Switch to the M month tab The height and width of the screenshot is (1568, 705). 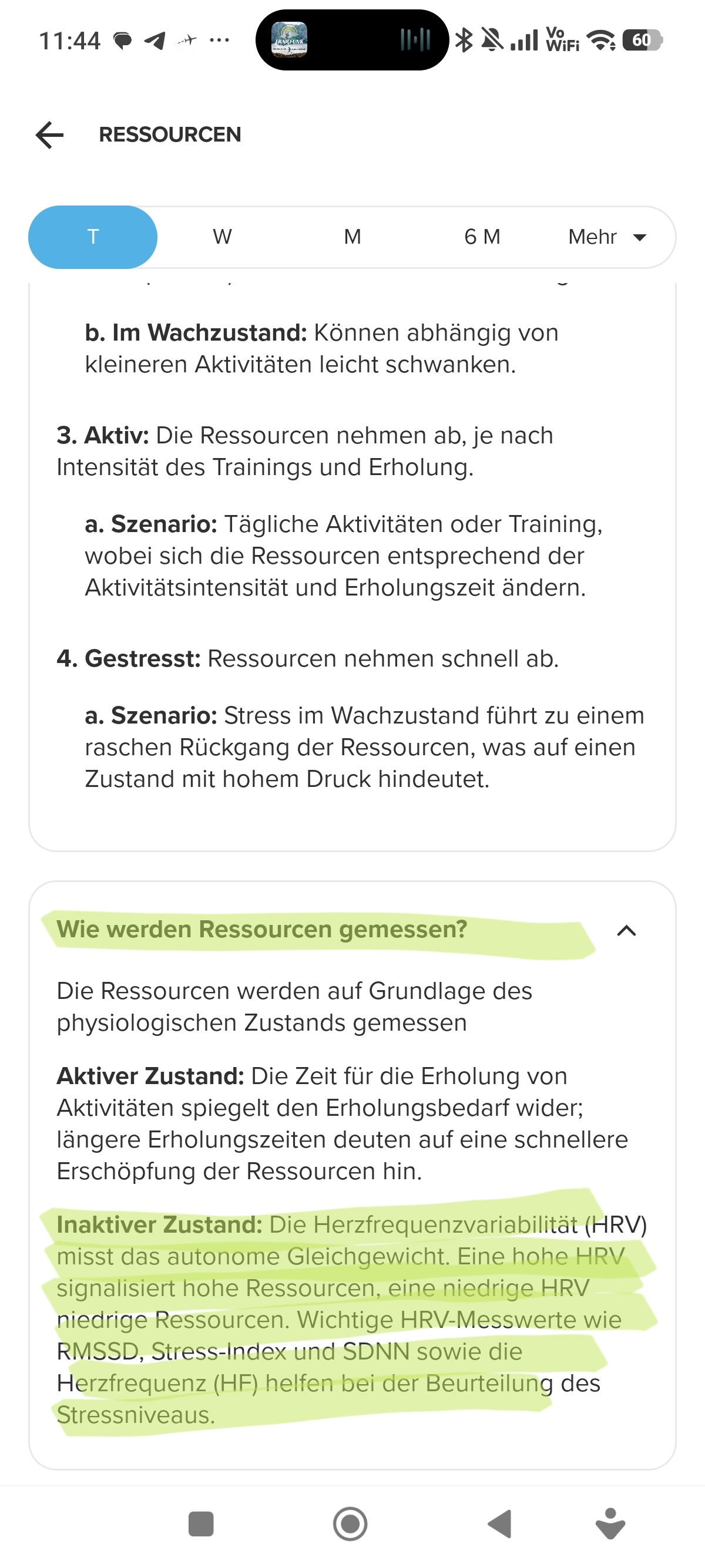352,237
